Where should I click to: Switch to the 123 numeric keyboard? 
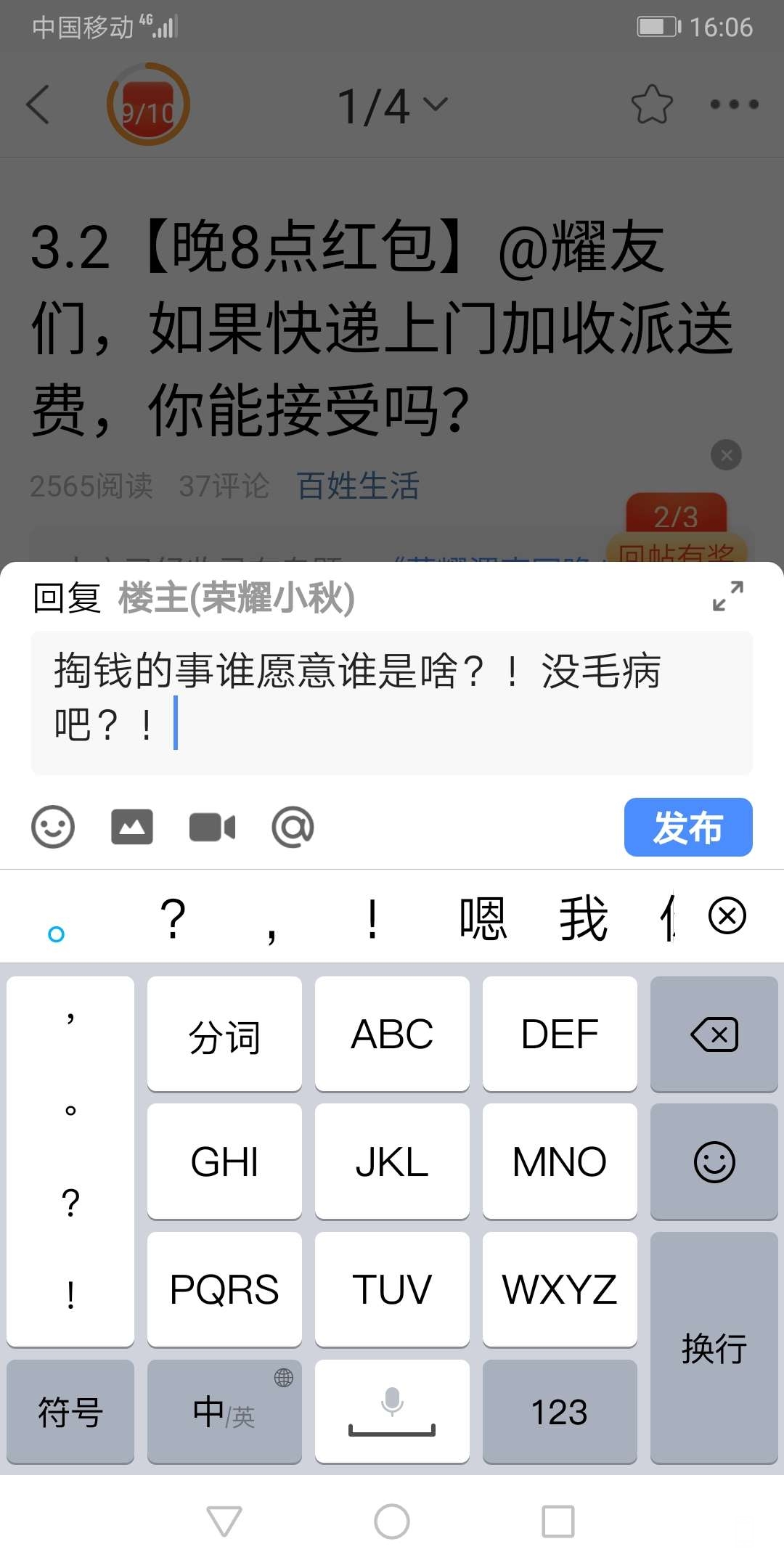coord(559,1412)
